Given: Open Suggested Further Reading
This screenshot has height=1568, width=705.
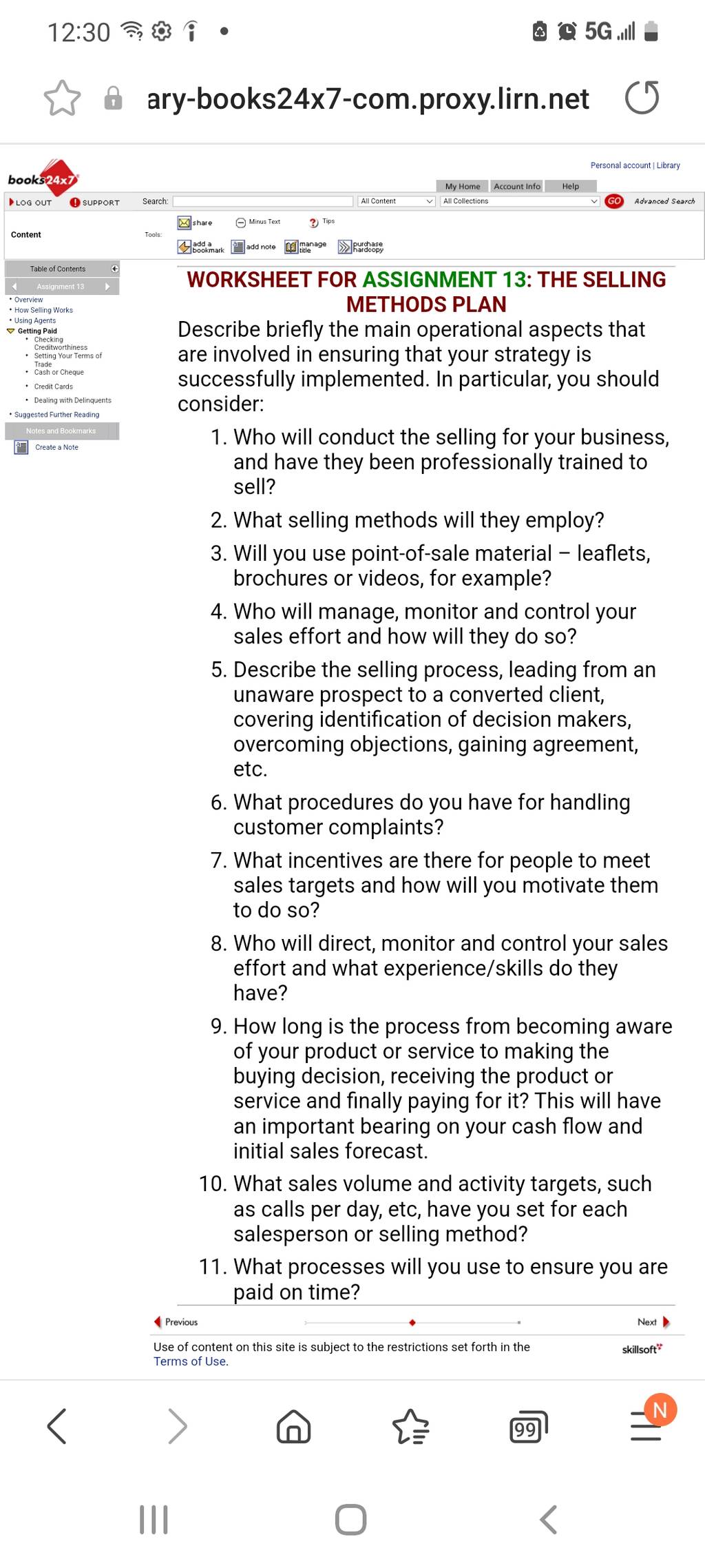Looking at the screenshot, I should [x=56, y=415].
